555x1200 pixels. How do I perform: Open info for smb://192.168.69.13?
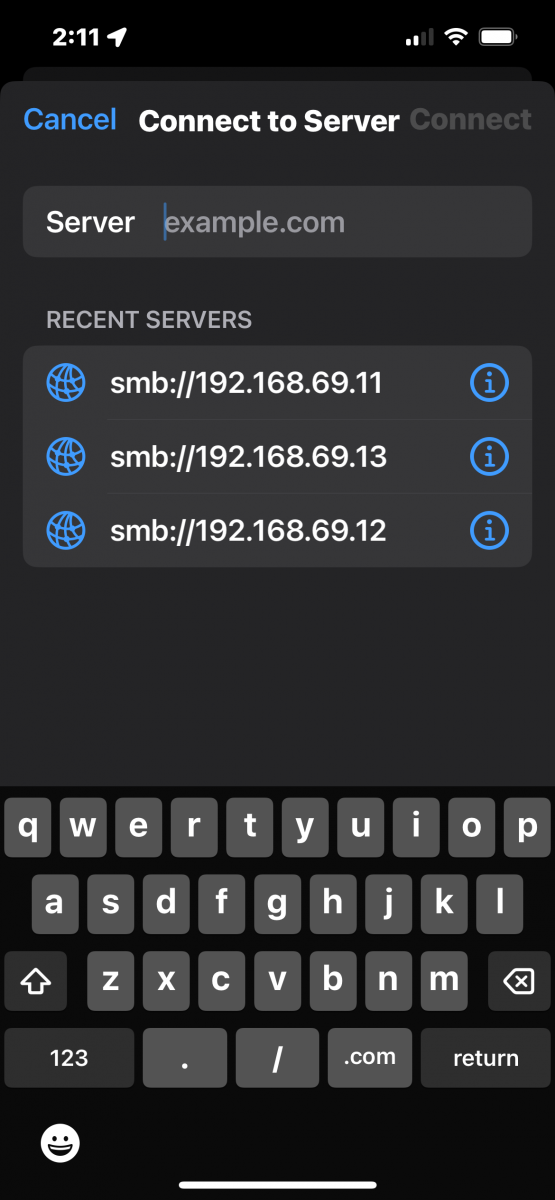(489, 456)
